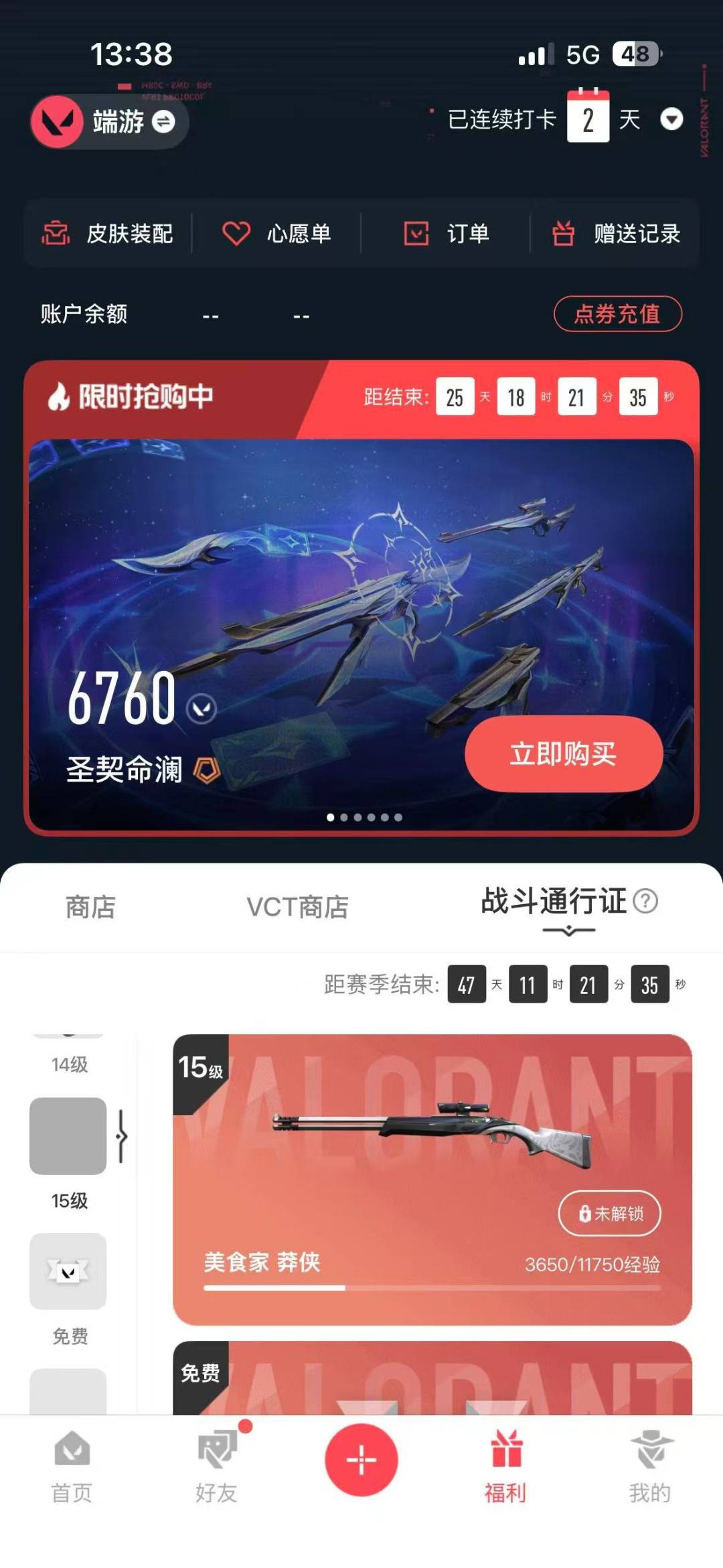
Task: Open battle pass help question mark
Action: point(645,901)
